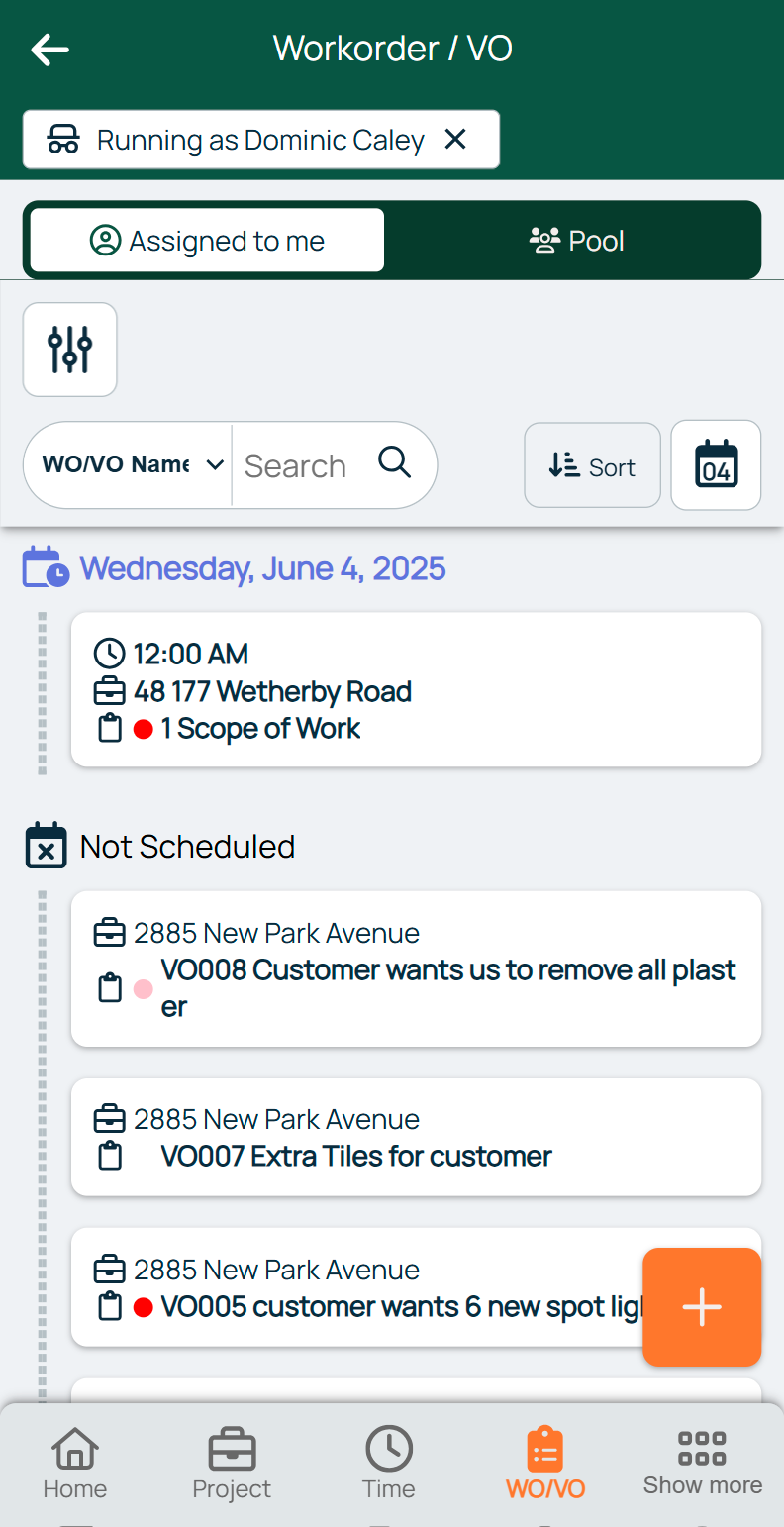The width and height of the screenshot is (784, 1527).
Task: Tap Show more in bottom navigation
Action: coord(703,1464)
